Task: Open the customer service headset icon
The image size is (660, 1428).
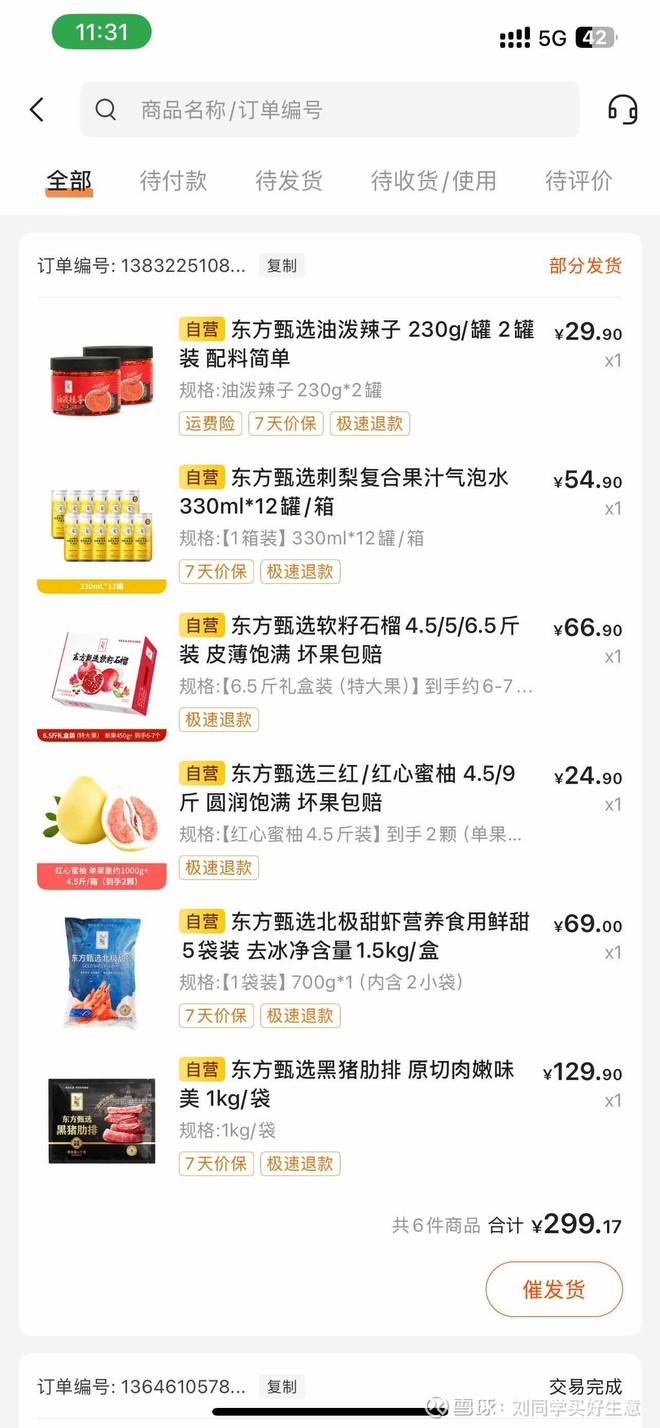Action: [622, 110]
